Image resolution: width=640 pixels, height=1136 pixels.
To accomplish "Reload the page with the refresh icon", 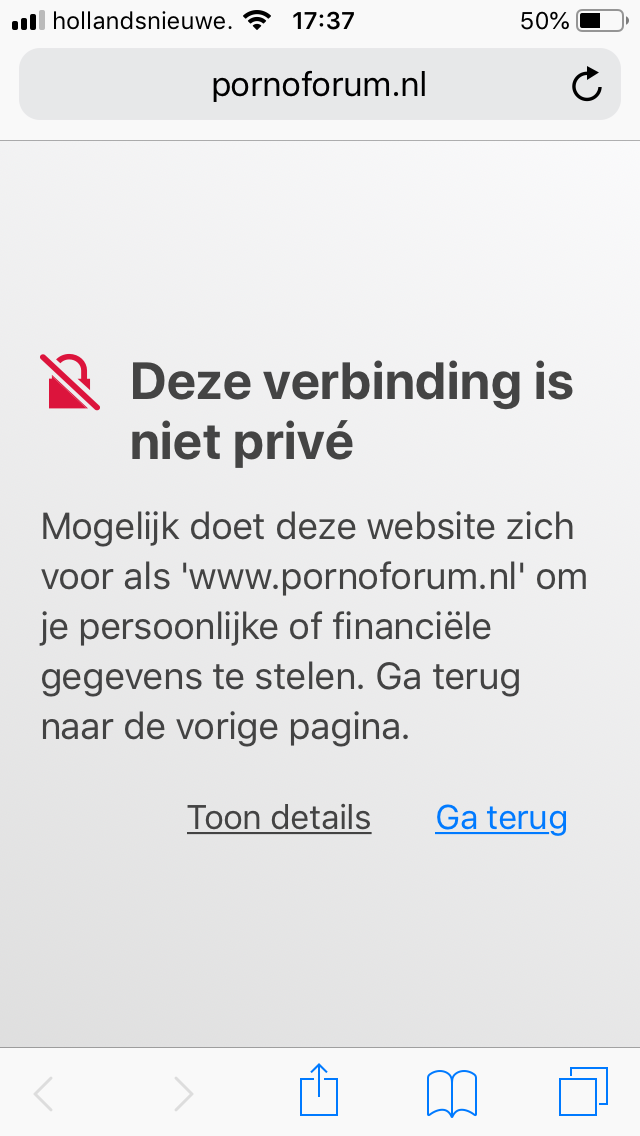I will coord(586,84).
